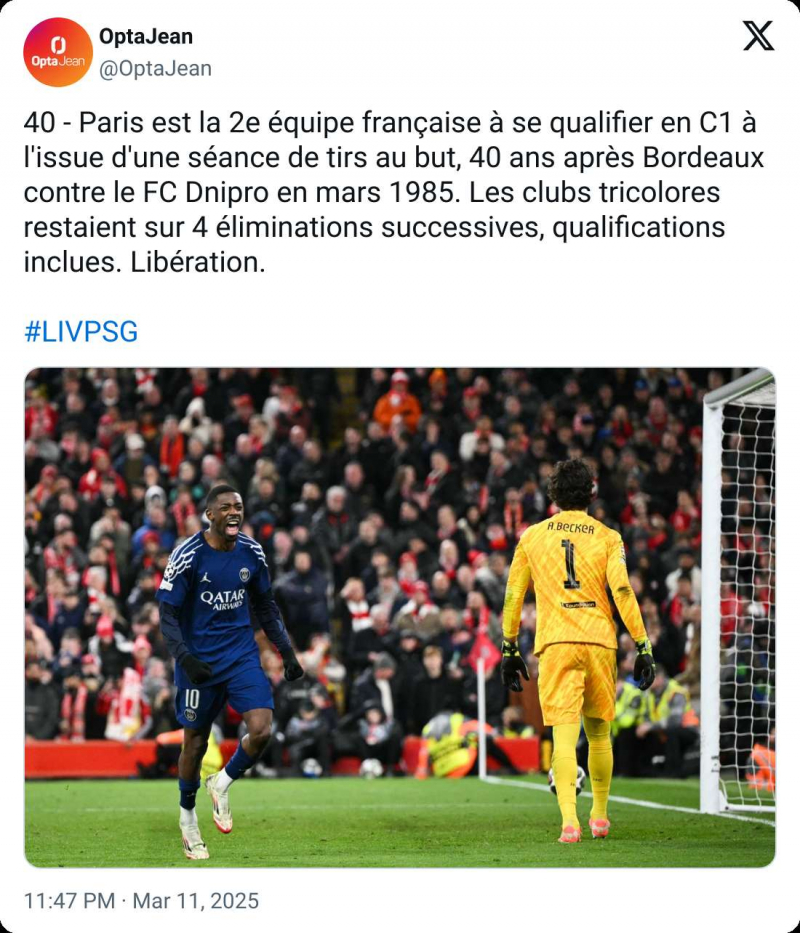This screenshot has height=933, width=800.
Task: Open the OptaJean profile picture
Action: click(x=58, y=52)
